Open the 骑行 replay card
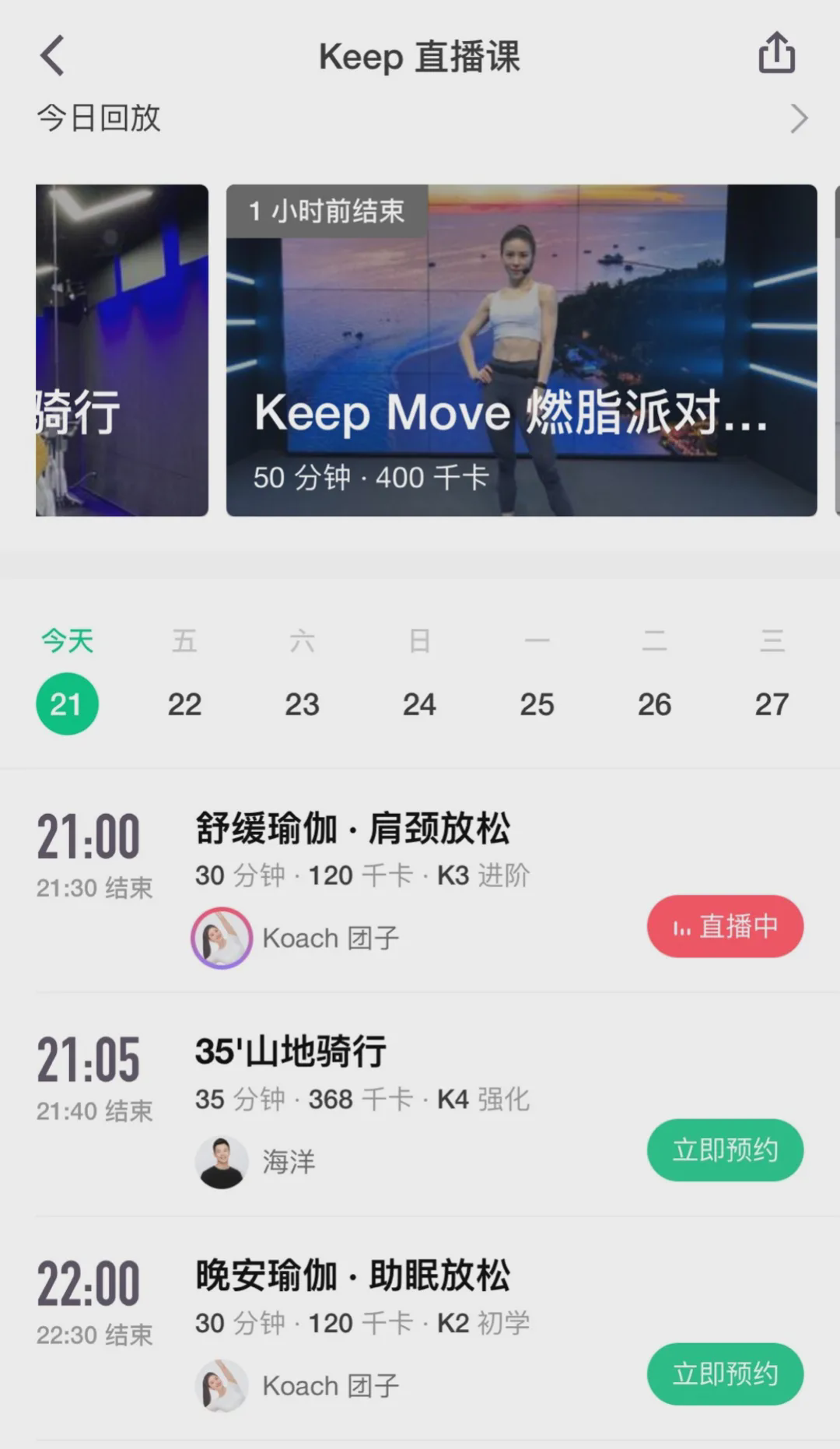Image resolution: width=840 pixels, height=1449 pixels. 122,350
